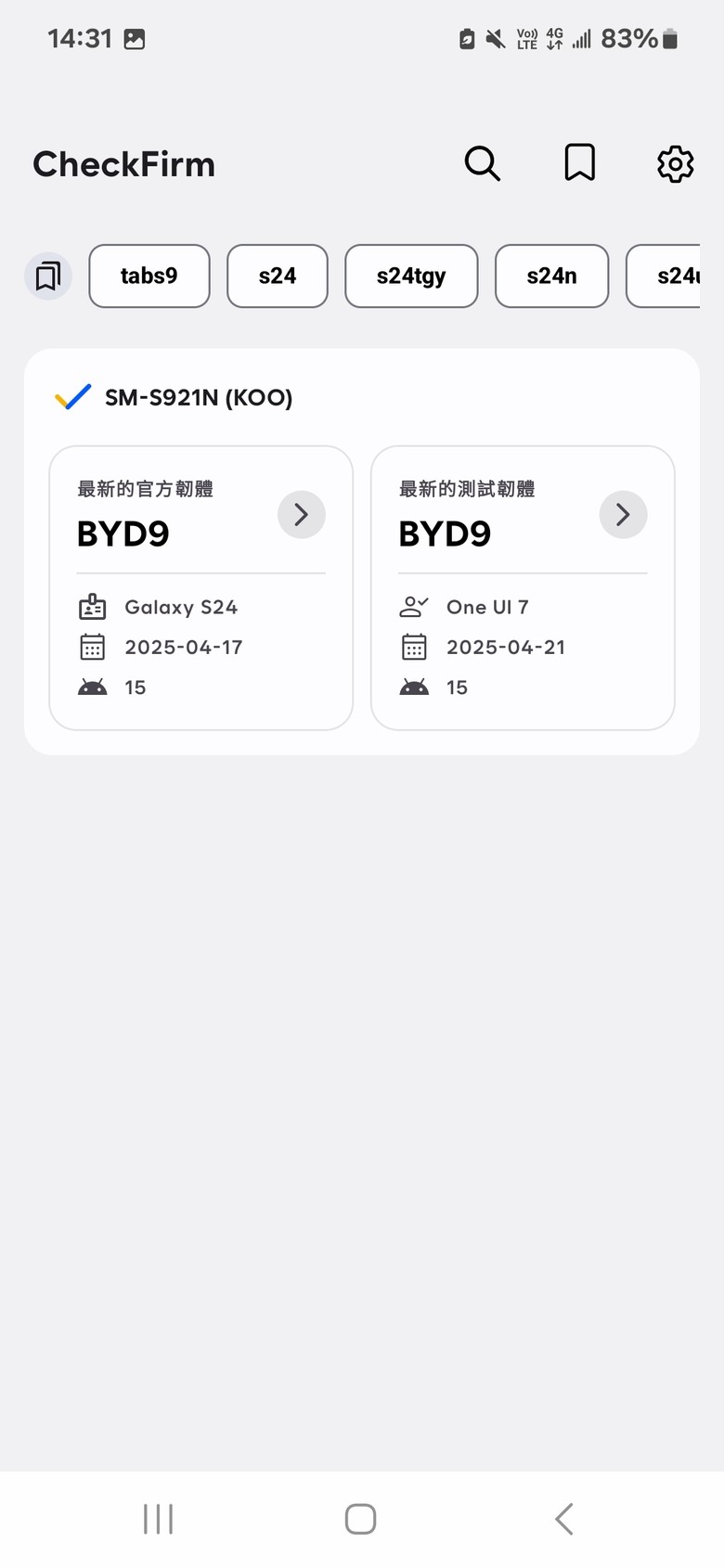724x1568 pixels.
Task: Go back using the system back button
Action: [x=563, y=1519]
